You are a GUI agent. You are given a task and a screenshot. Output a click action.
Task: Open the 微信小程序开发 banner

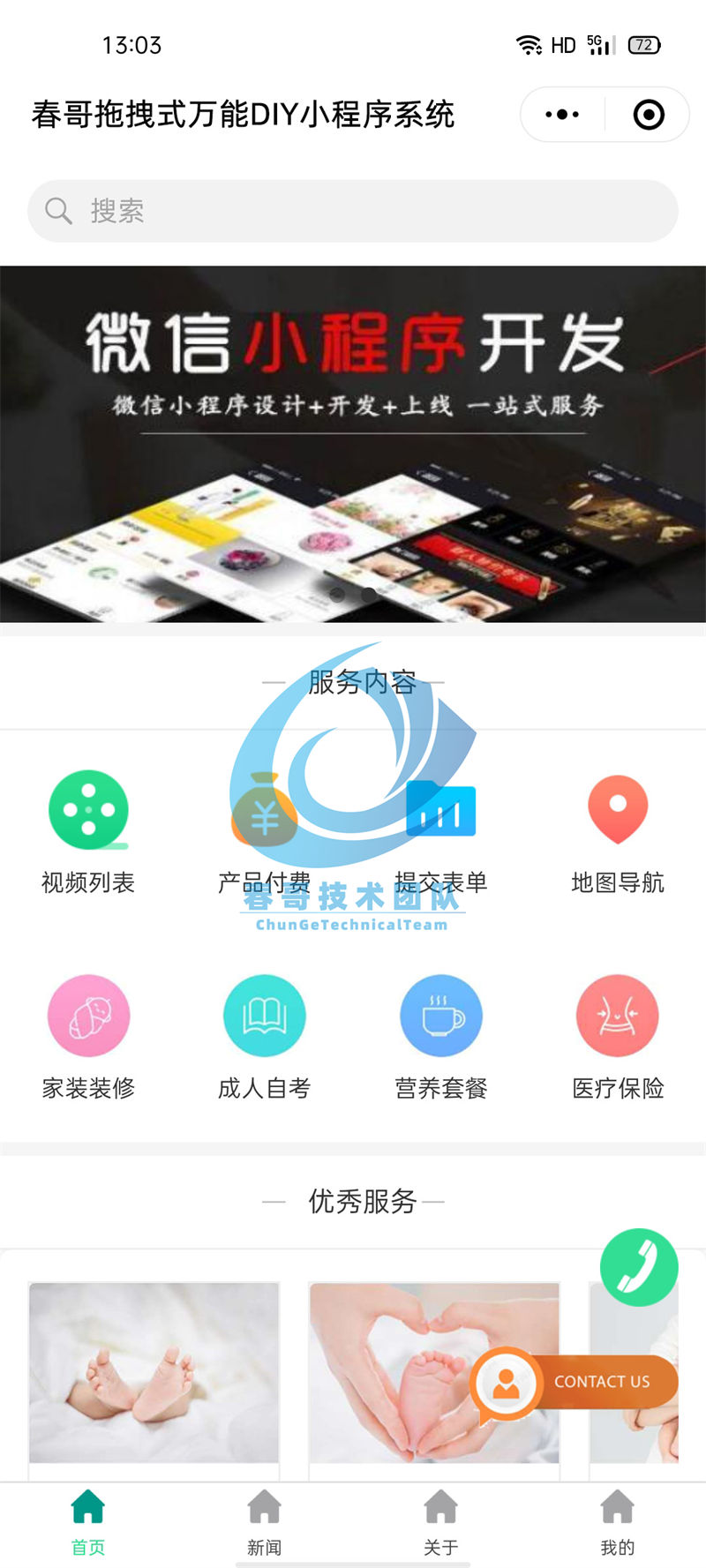tap(353, 444)
